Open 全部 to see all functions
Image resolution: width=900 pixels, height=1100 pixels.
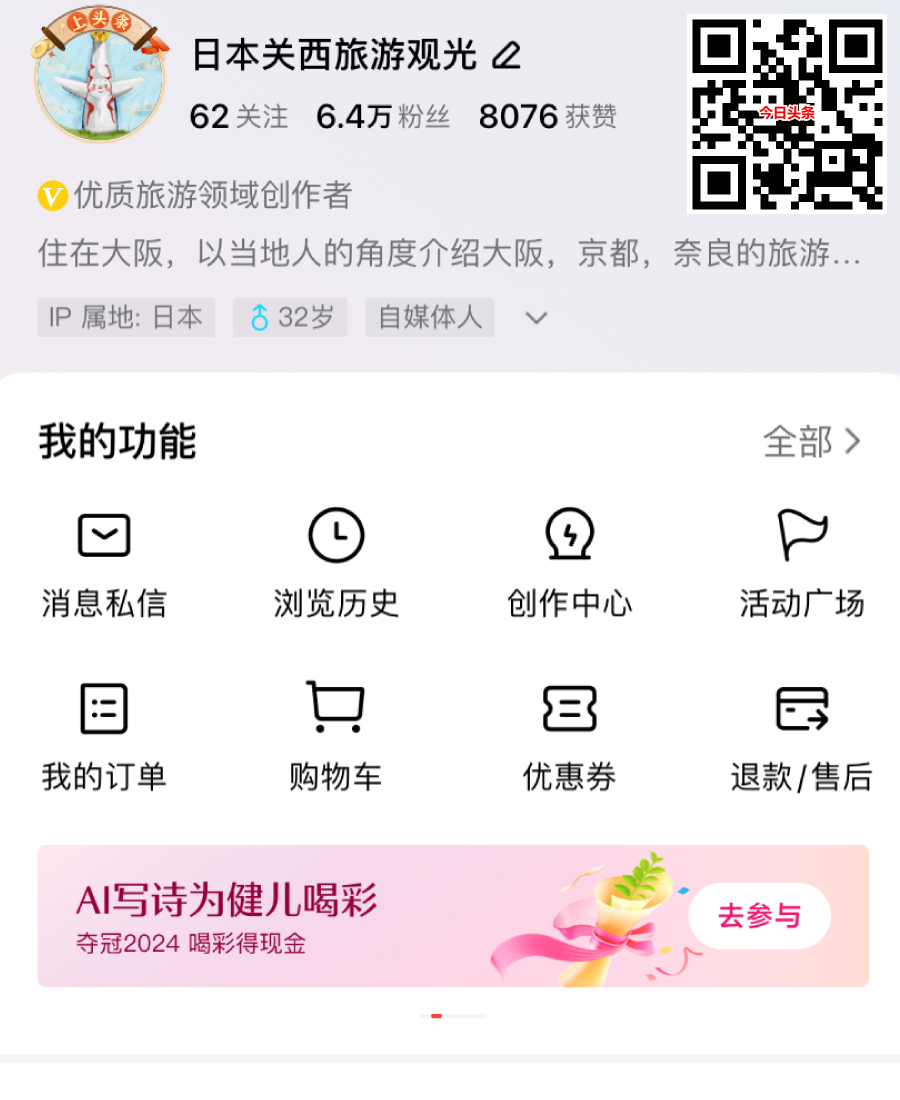(x=811, y=441)
